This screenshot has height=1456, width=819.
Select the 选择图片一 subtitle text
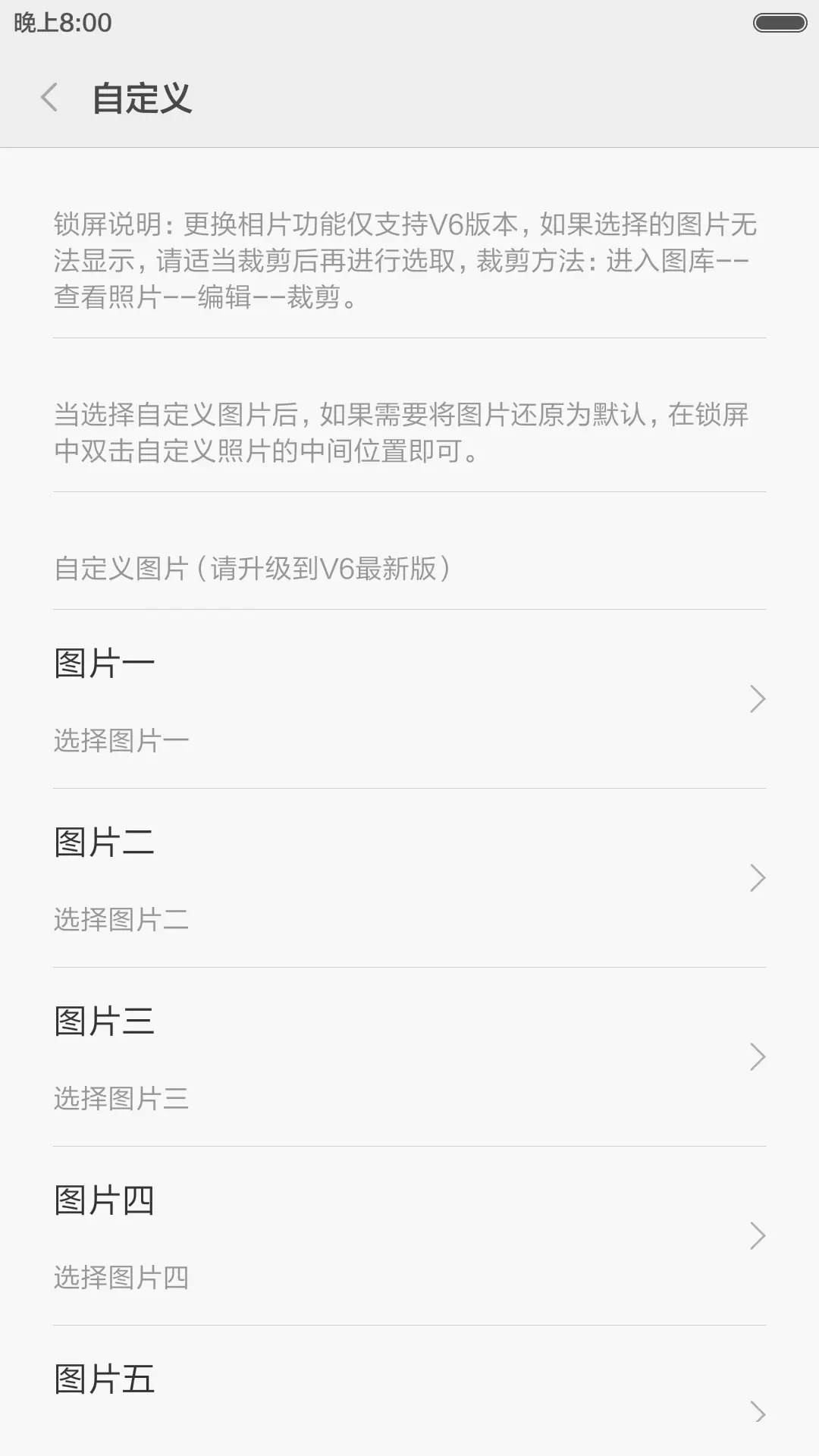pos(121,738)
